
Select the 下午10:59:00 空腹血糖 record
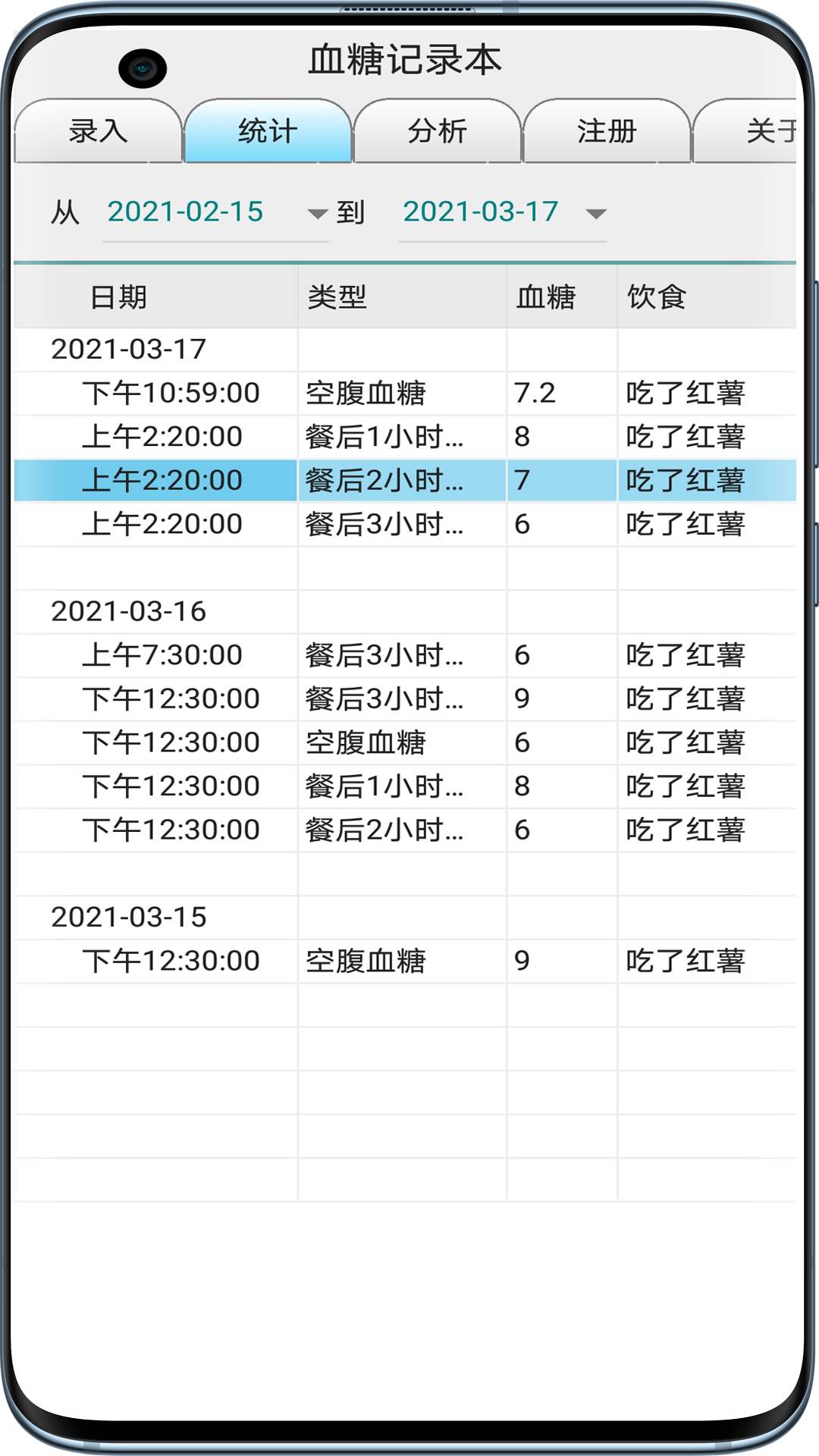[x=404, y=393]
